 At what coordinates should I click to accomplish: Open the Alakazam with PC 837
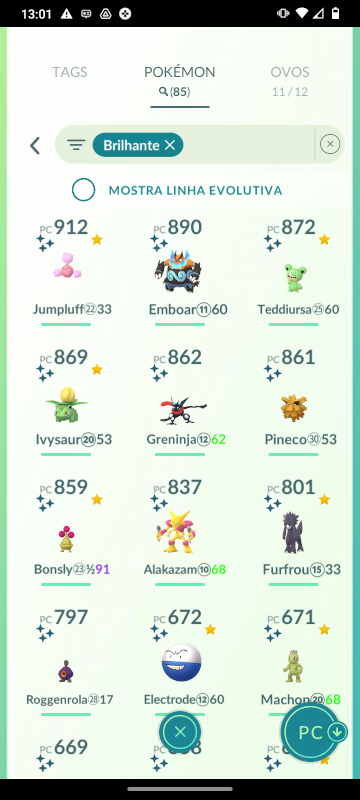coord(180,532)
